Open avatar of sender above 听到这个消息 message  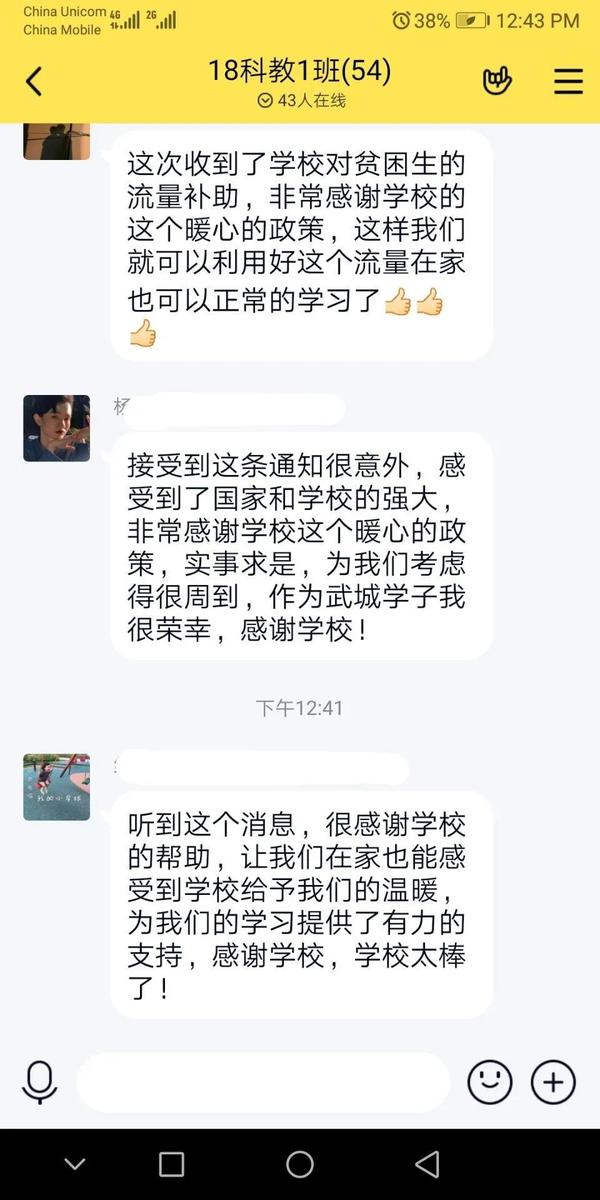(57, 787)
